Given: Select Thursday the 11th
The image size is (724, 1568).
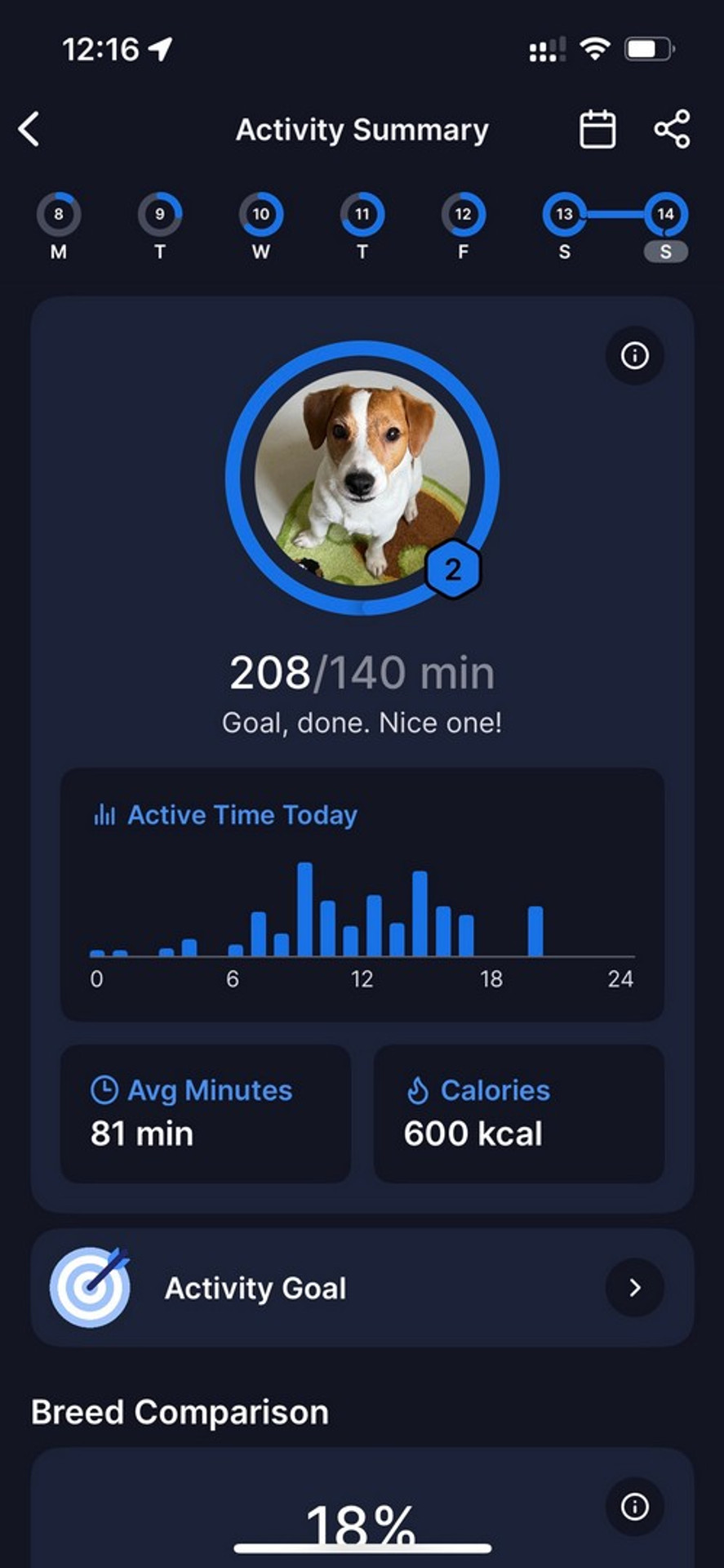Looking at the screenshot, I should pos(362,216).
